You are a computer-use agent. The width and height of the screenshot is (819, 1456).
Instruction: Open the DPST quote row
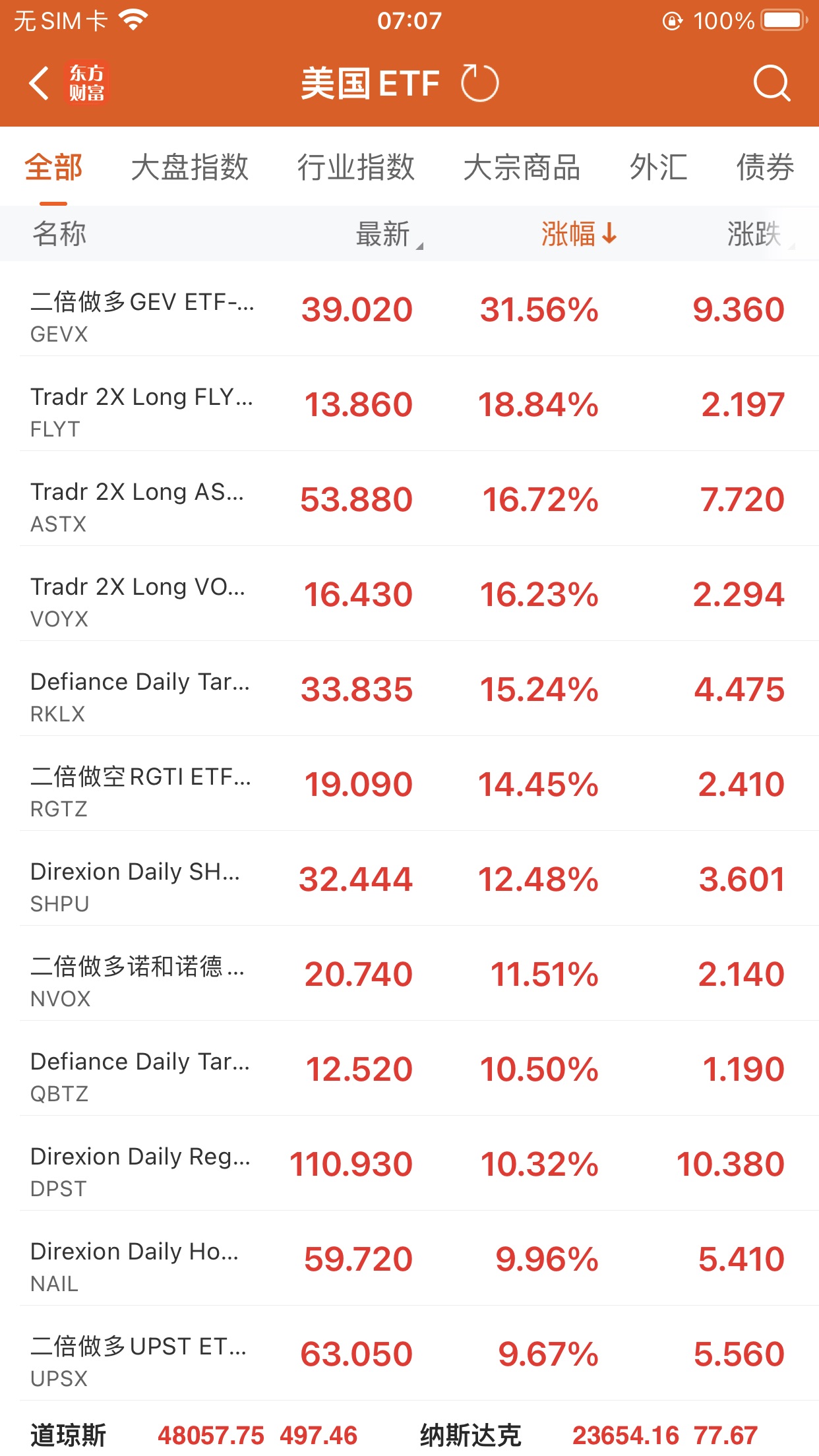[409, 1165]
